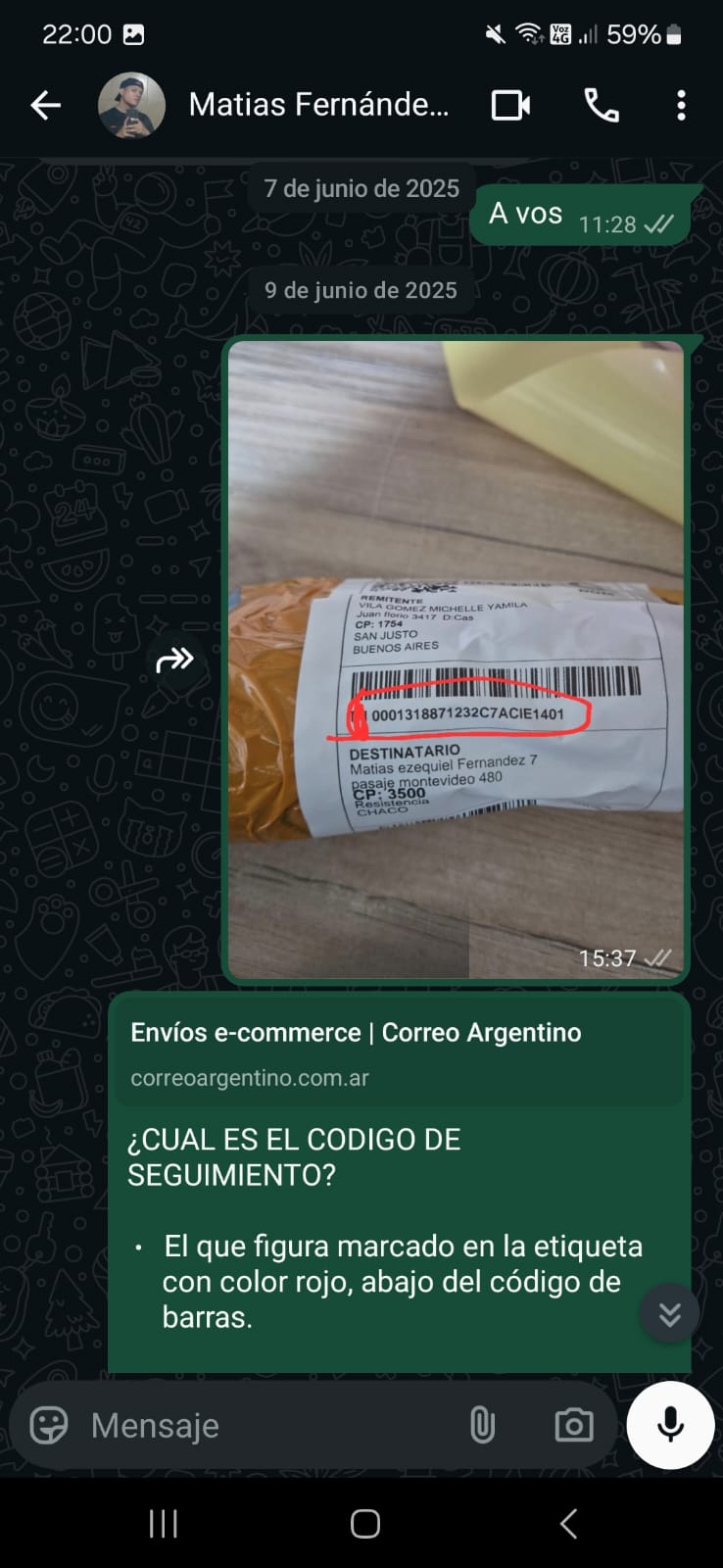Focus the Mensaje text field

265,1425
